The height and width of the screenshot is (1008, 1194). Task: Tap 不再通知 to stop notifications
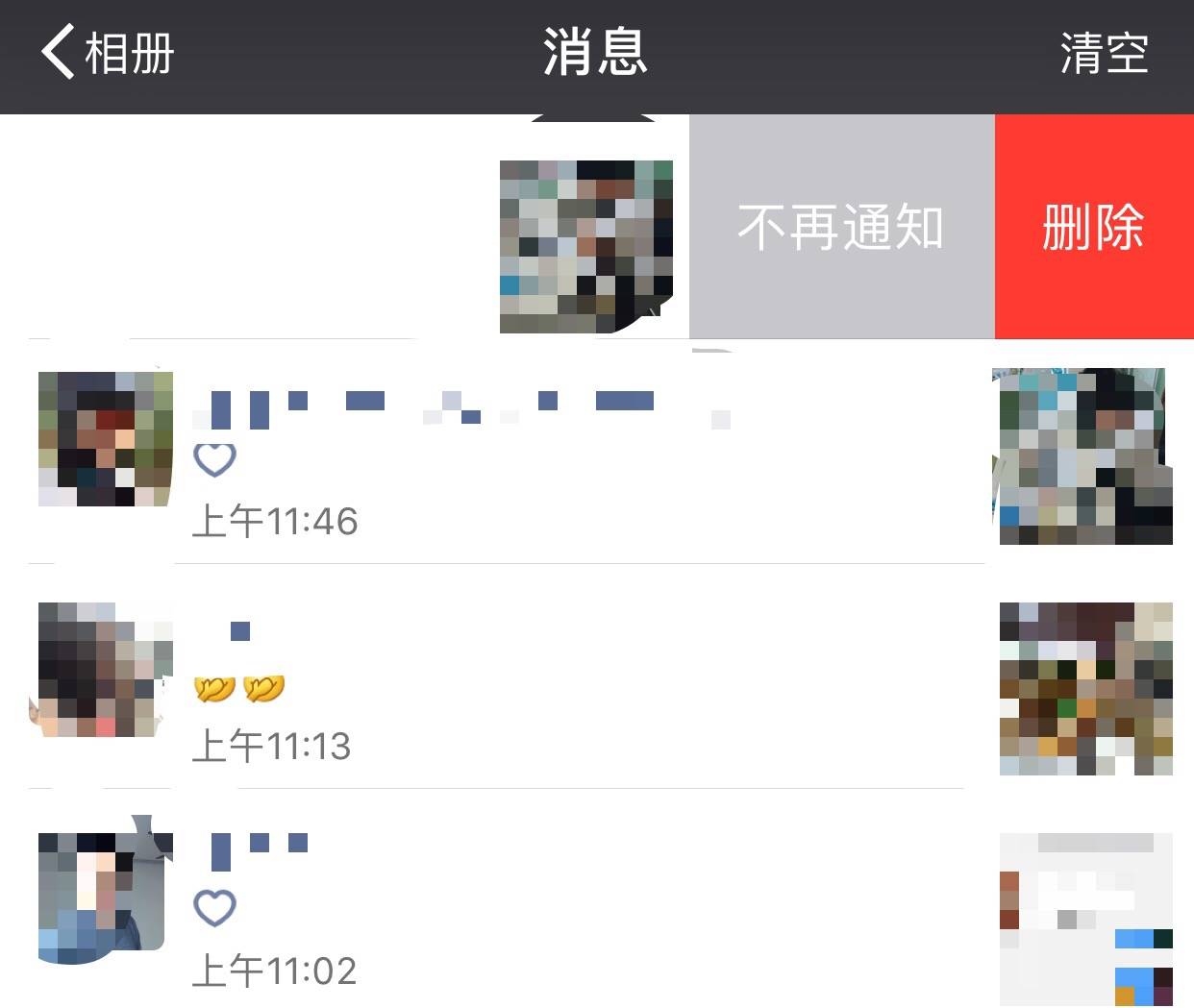pos(841,228)
